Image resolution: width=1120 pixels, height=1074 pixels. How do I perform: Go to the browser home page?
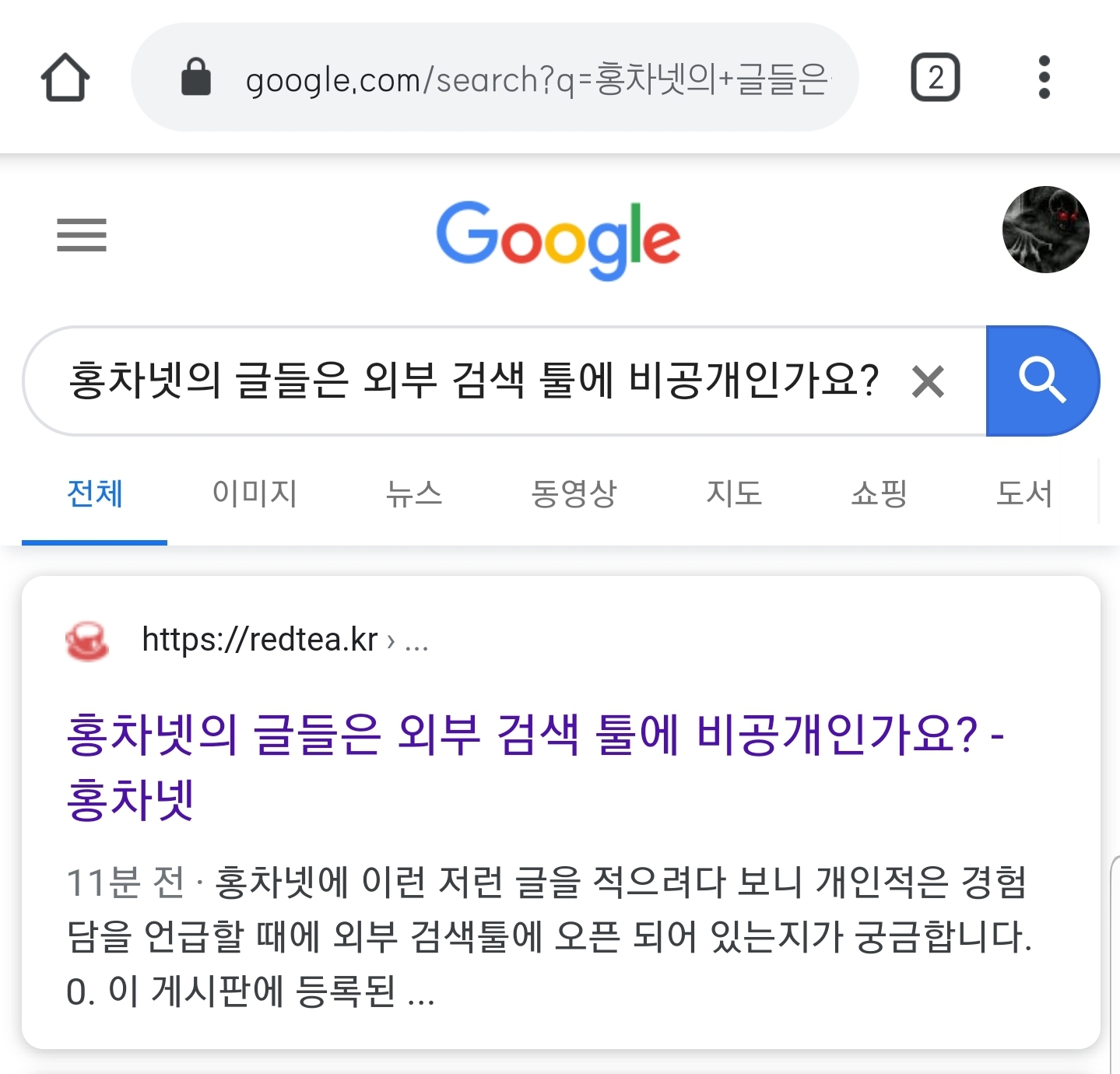coord(65,78)
